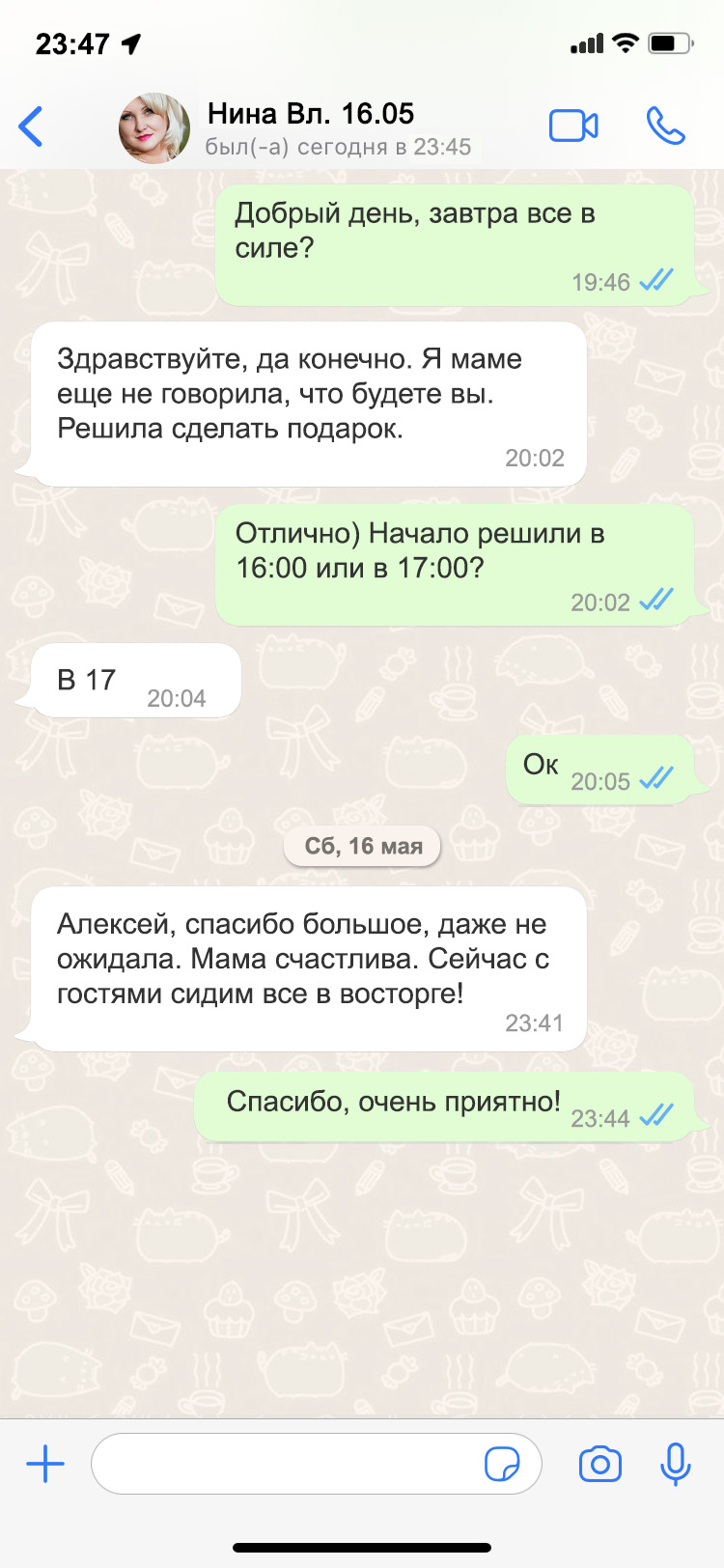The image size is (724, 1568).
Task: Tap the microphone to record voice message
Action: coord(676,1464)
